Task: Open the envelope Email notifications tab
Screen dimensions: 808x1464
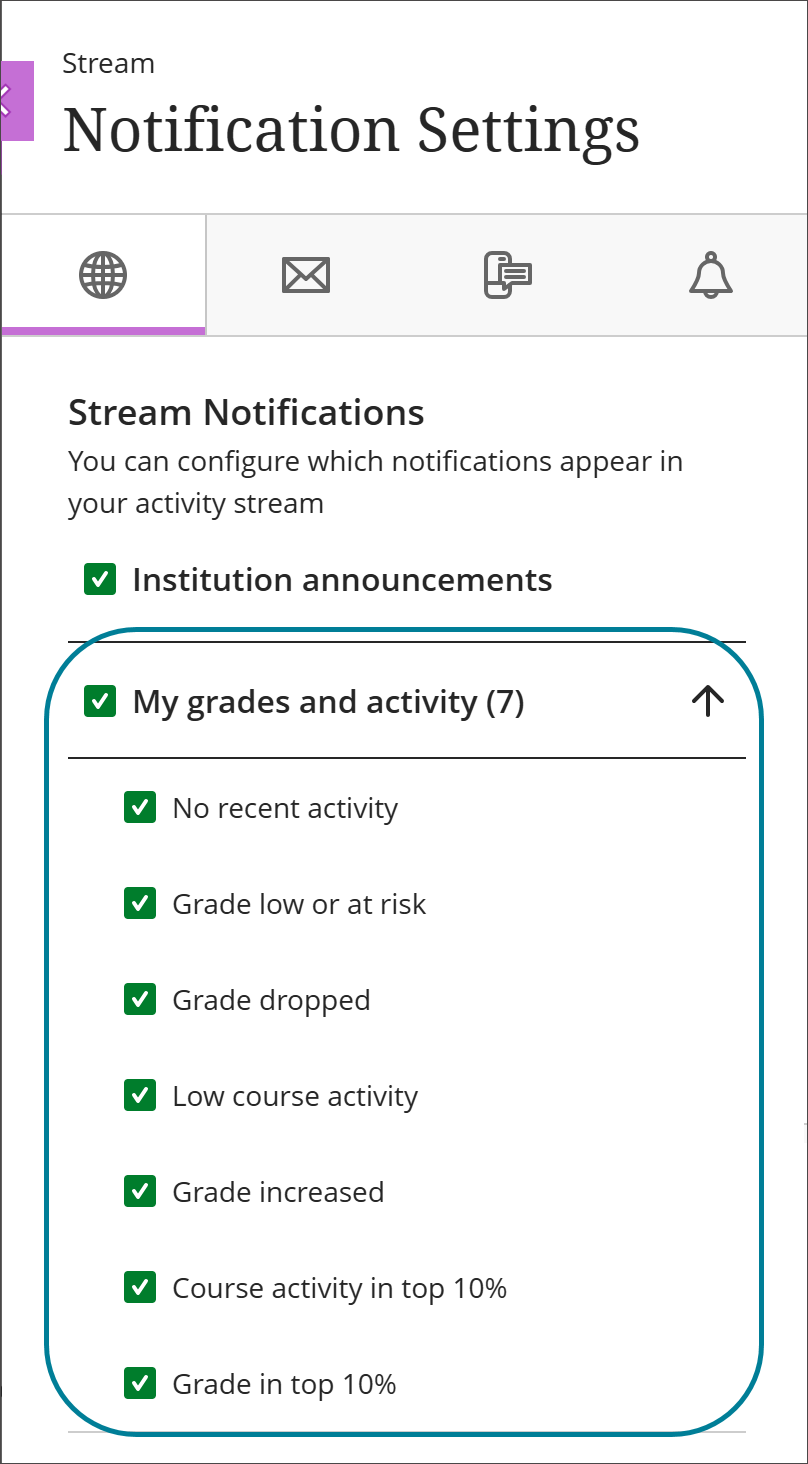Action: point(305,274)
